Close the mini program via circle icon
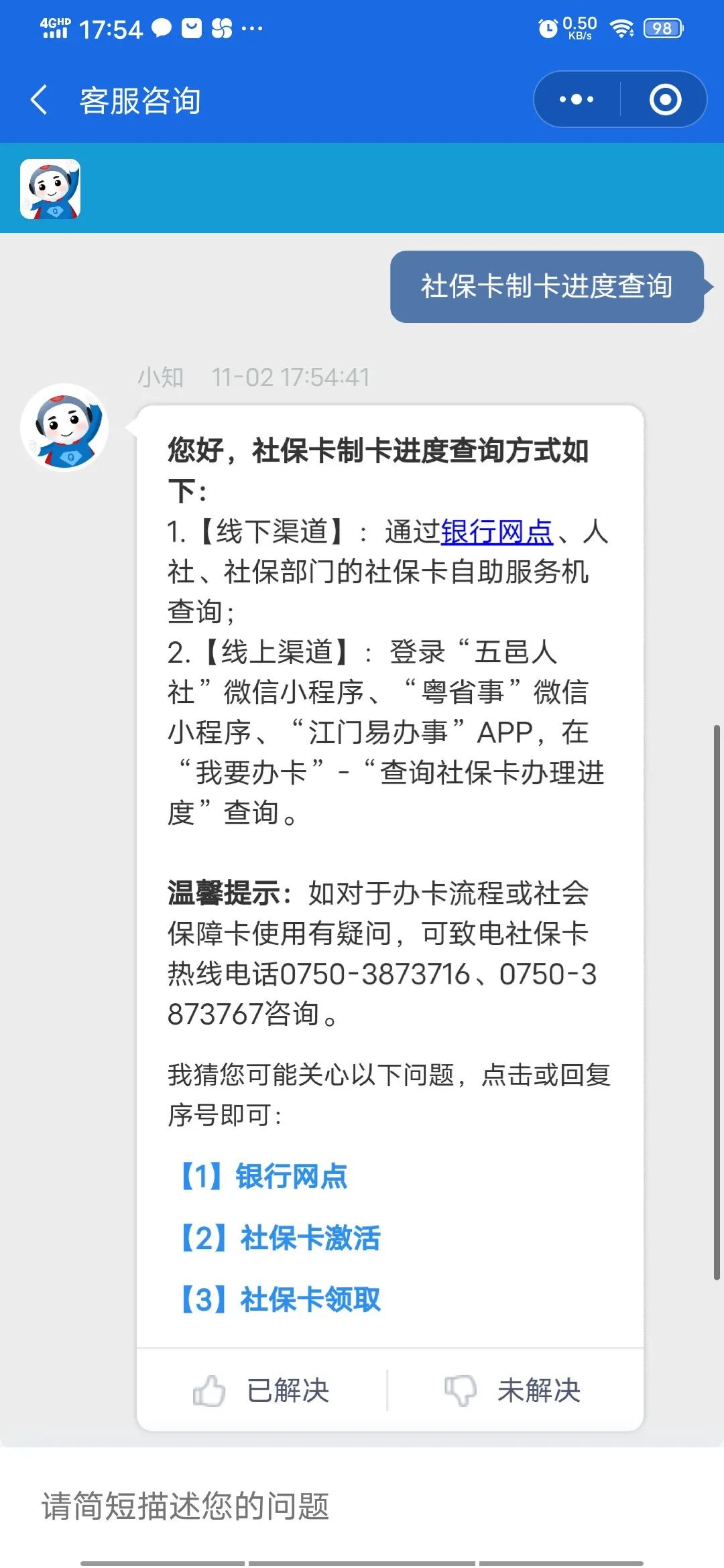Viewport: 724px width, 1568px height. point(665,100)
